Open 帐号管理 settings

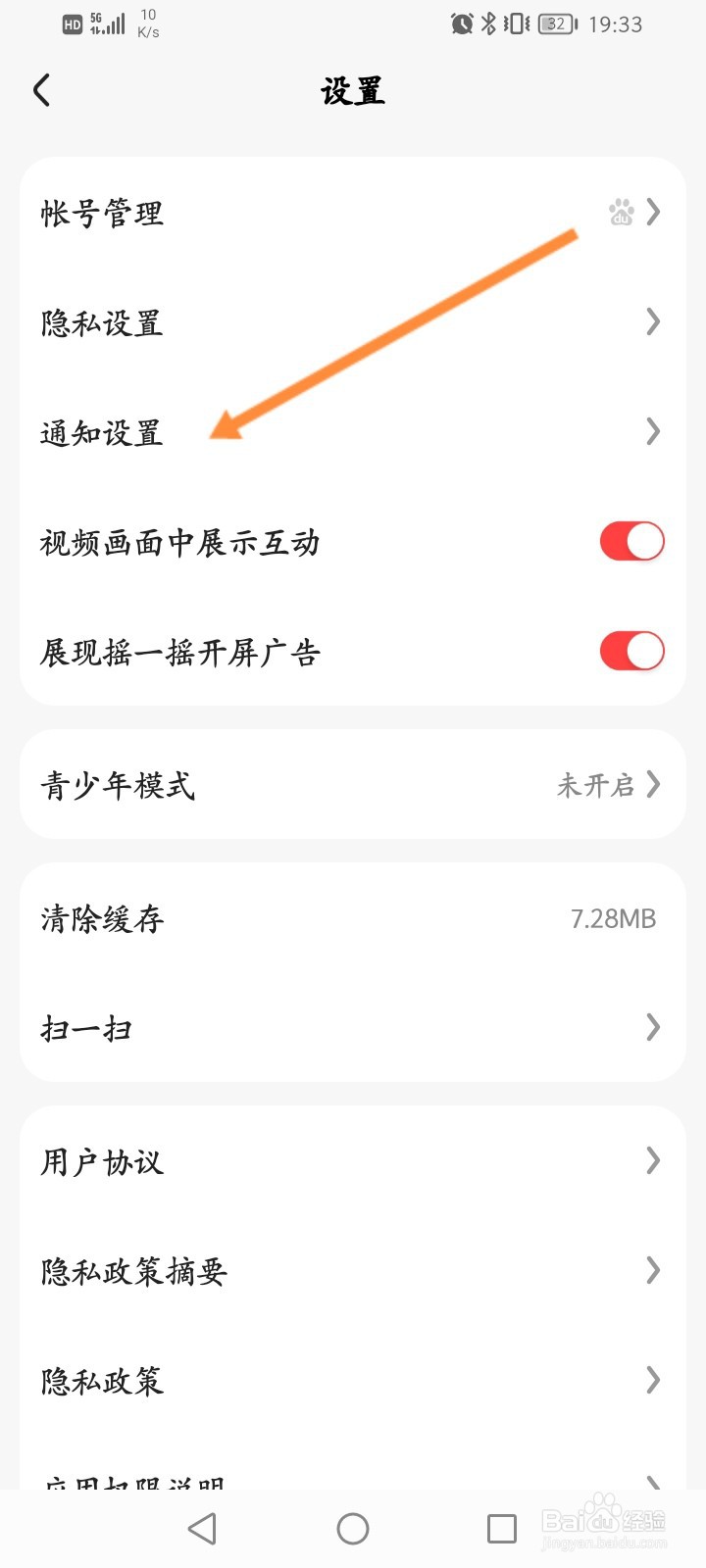(x=353, y=212)
